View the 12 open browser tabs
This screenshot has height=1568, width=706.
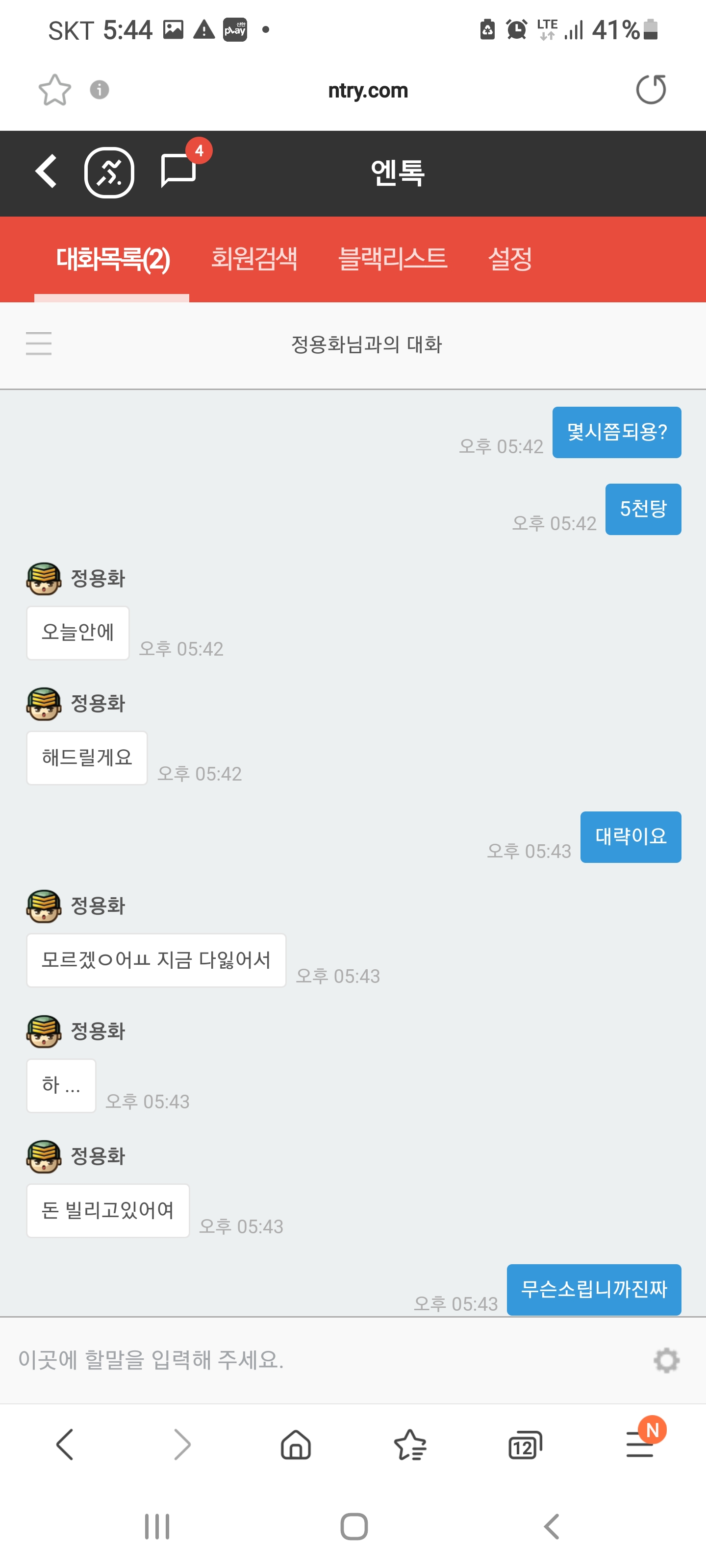coord(525,1445)
